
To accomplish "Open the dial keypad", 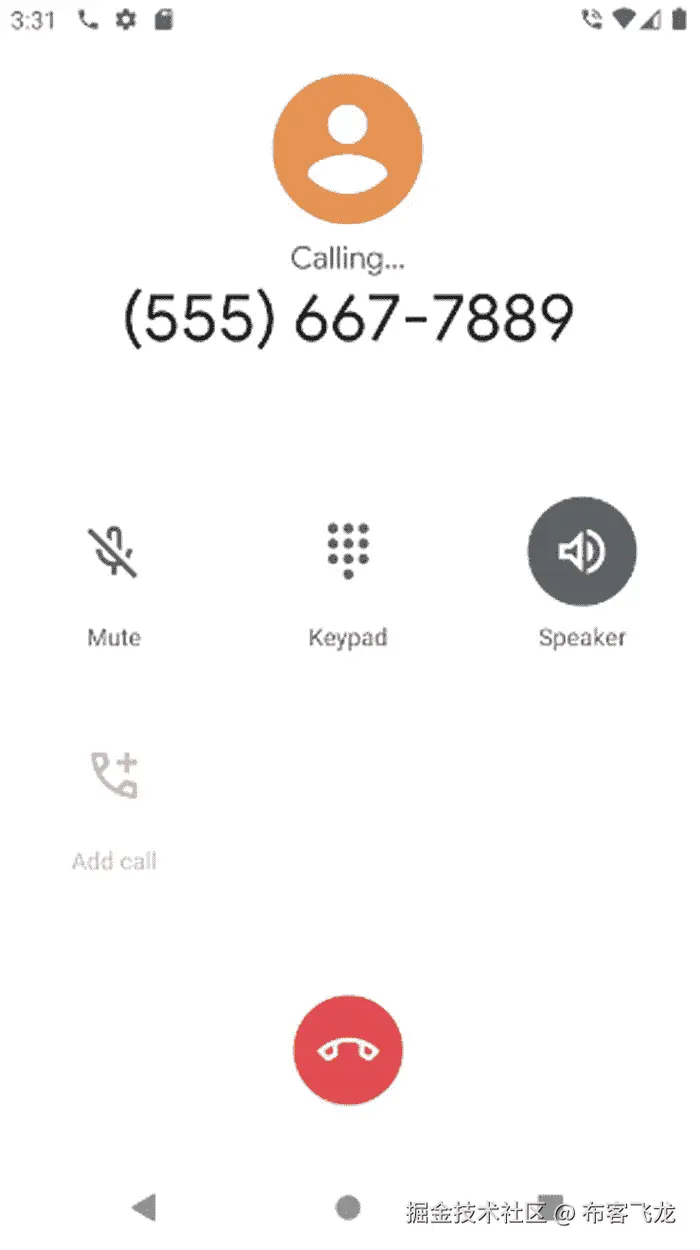I will coord(348,552).
